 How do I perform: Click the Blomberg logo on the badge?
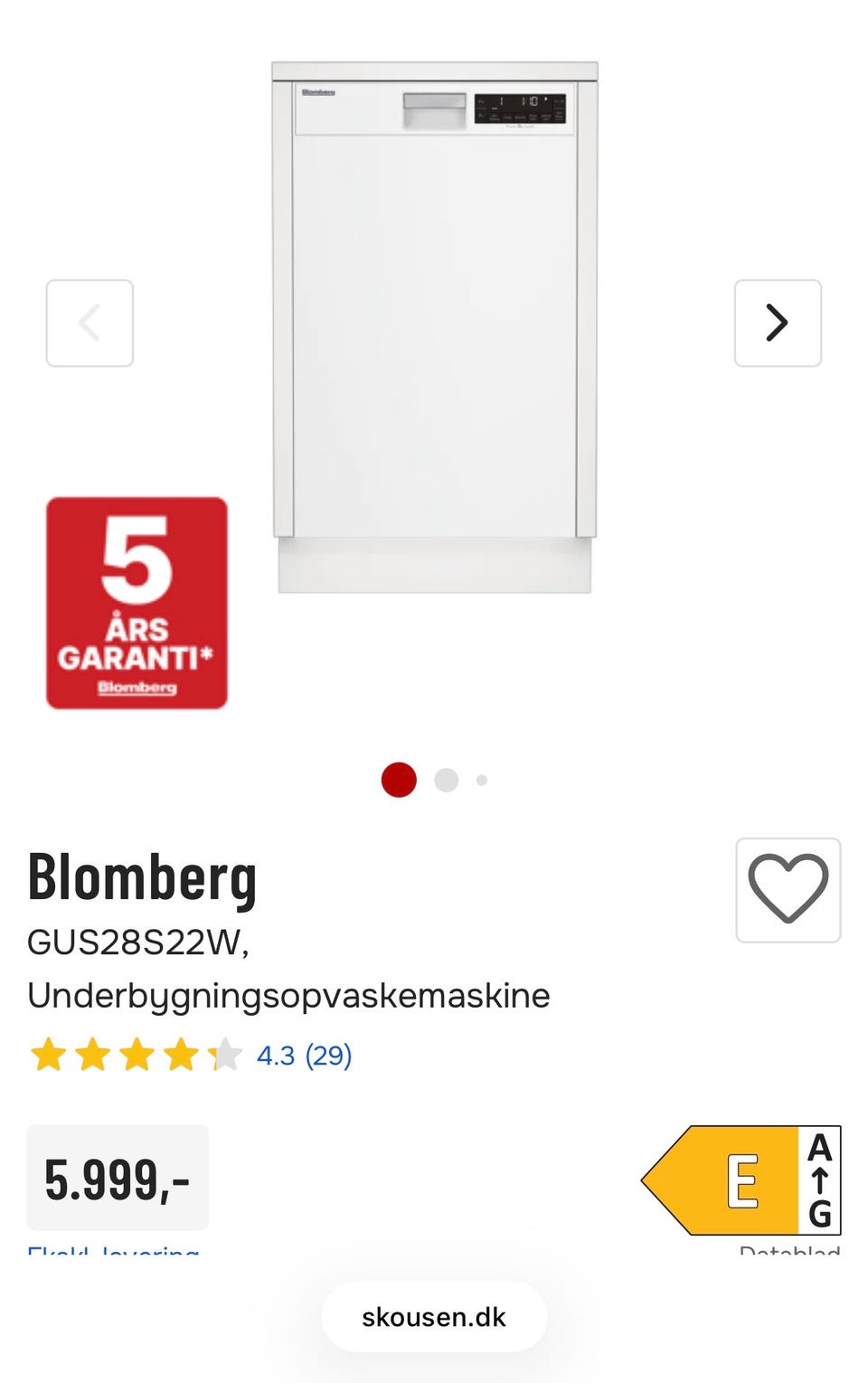pos(137,686)
